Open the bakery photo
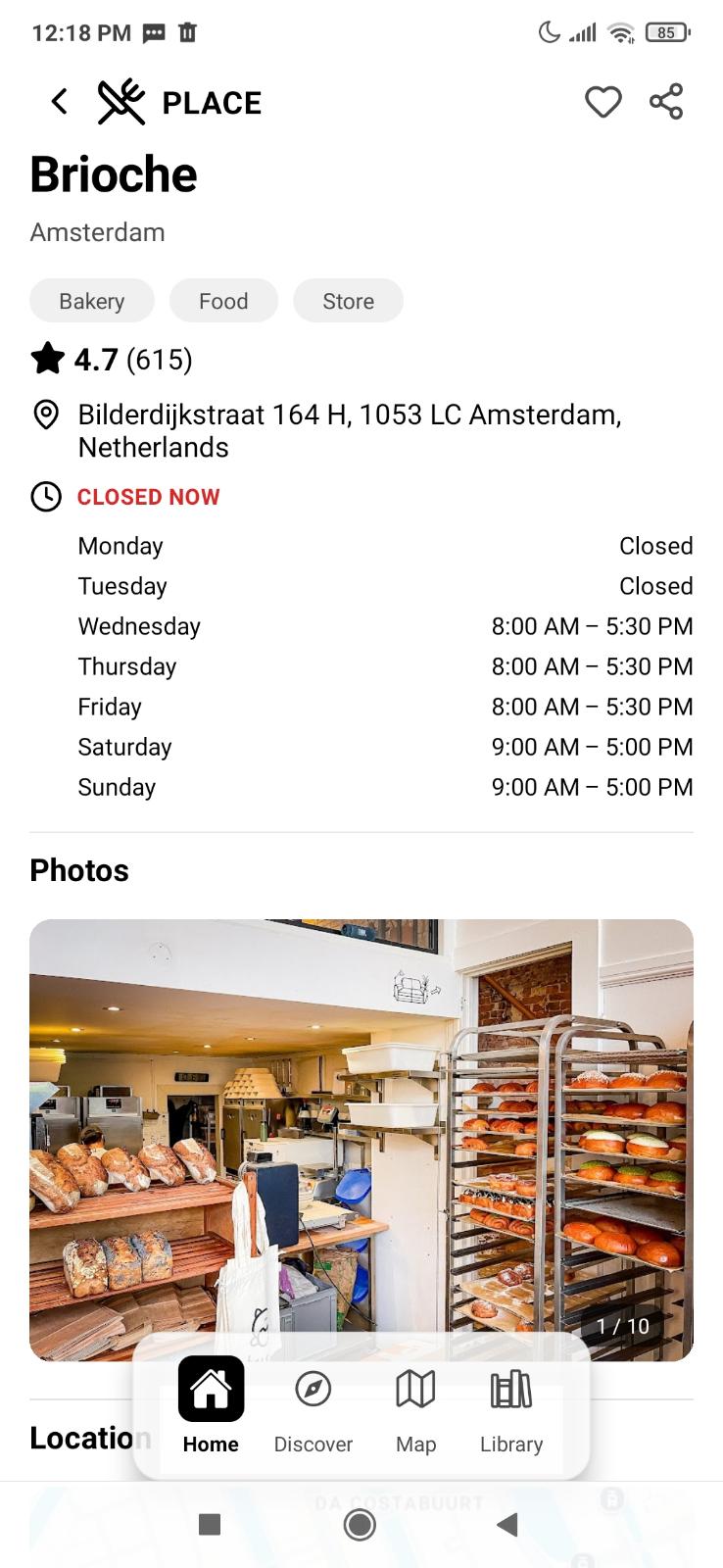723x1568 pixels. tap(361, 1127)
